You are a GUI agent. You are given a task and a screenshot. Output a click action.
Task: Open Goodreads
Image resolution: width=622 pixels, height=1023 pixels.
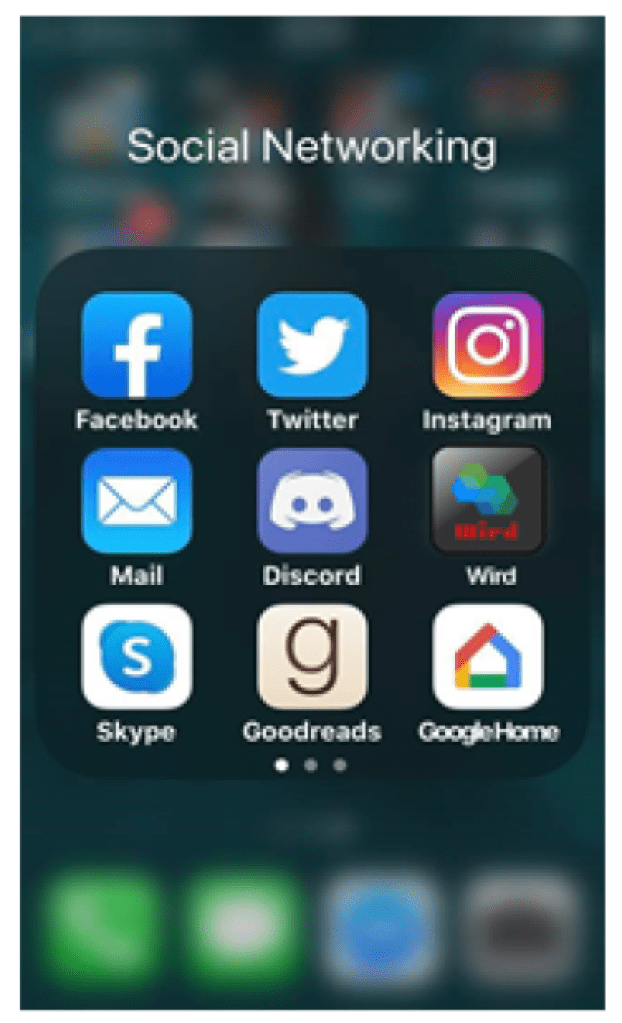(312, 657)
